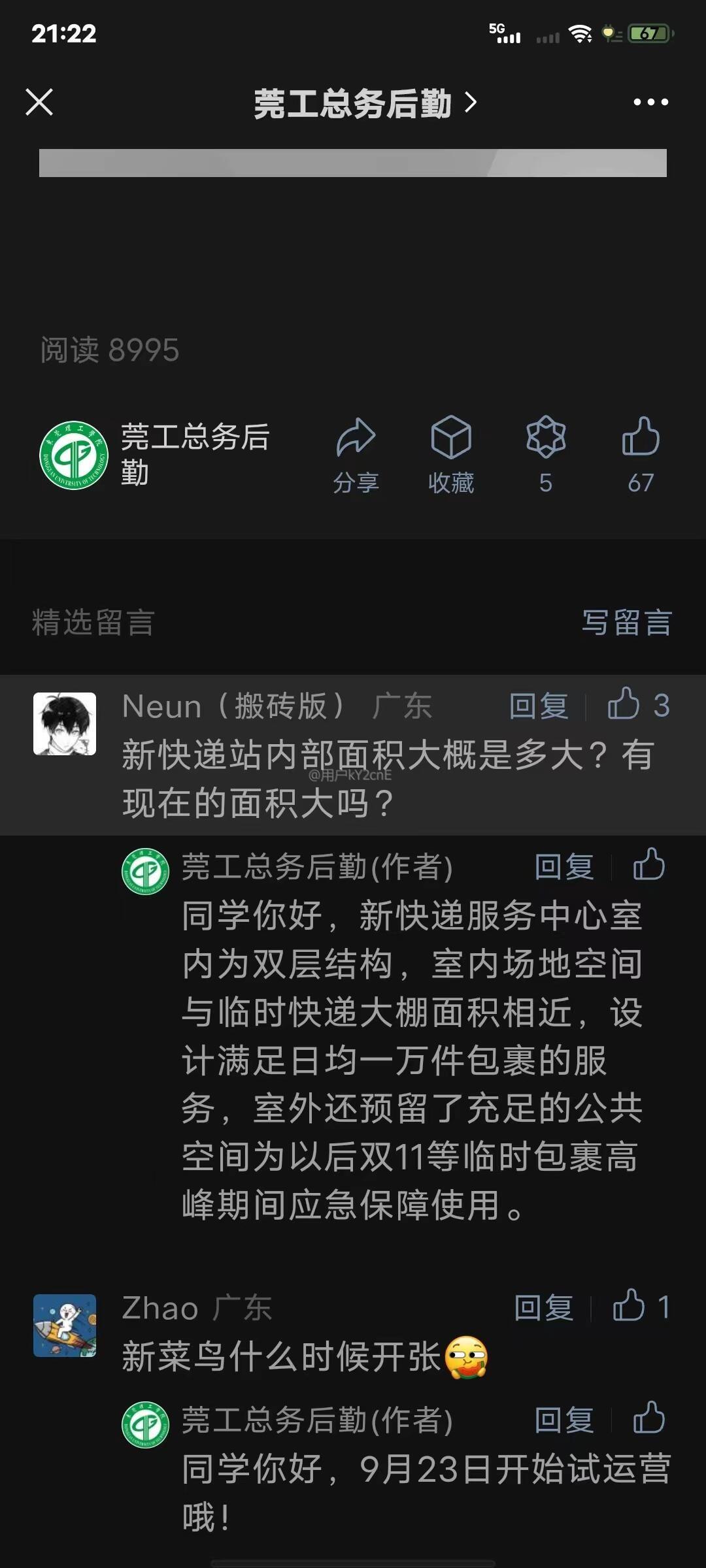
Task: Share this article via 分享
Action: click(356, 455)
